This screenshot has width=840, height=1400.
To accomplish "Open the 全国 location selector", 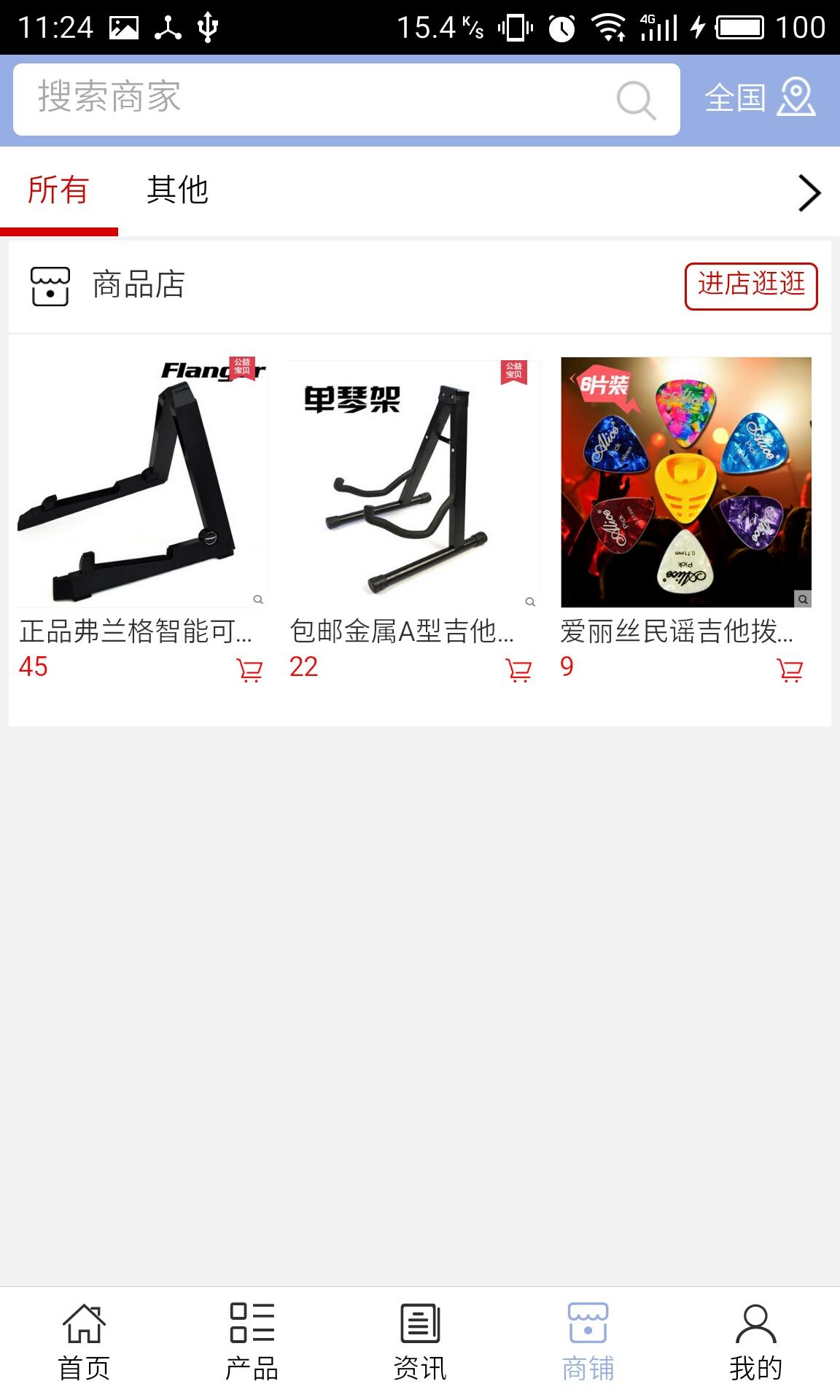I will tap(759, 98).
